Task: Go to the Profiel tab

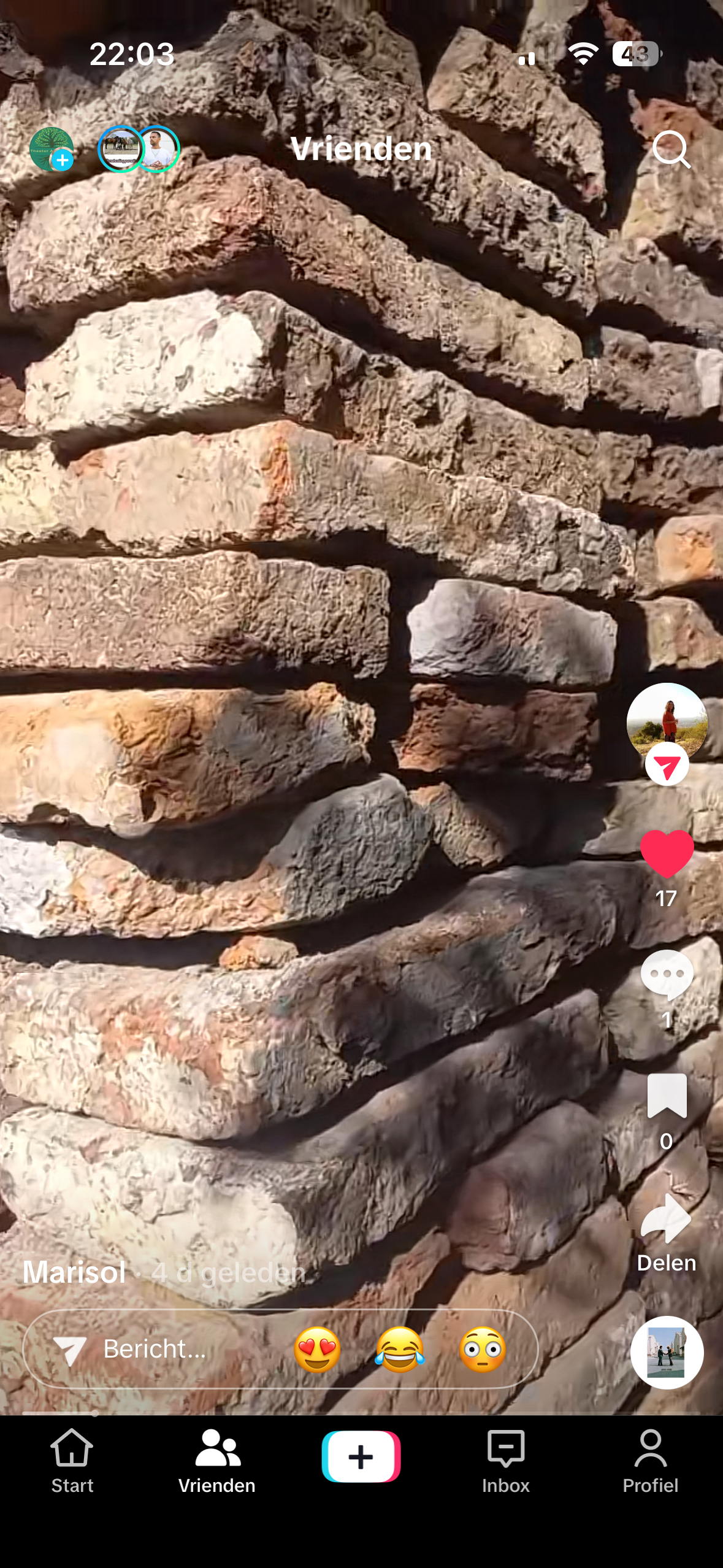Action: point(650,1461)
